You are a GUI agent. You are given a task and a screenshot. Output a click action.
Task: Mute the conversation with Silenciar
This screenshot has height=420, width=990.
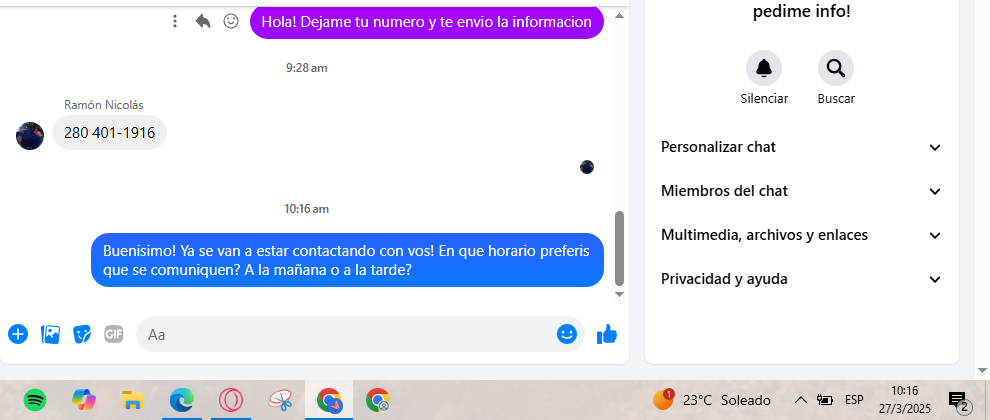[764, 69]
